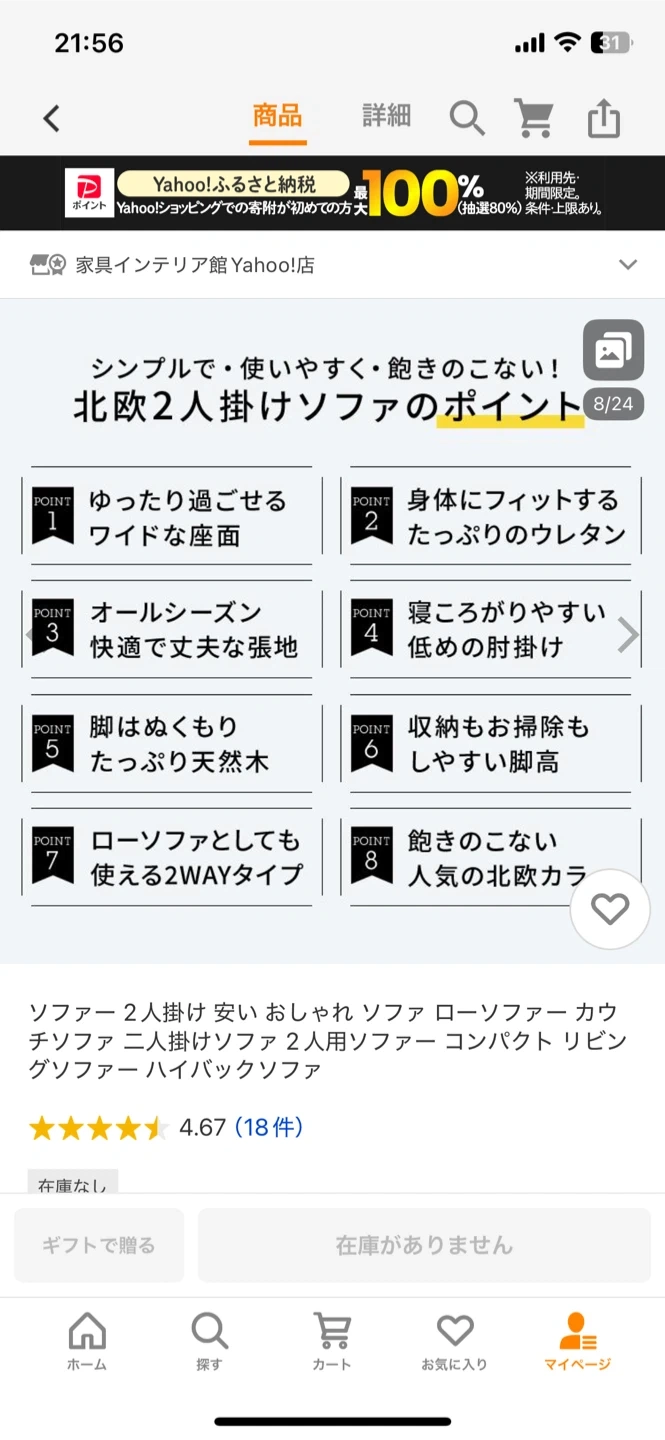Screen dimensions: 665x1440
Task: Go back using the top-left arrow
Action: [52, 119]
